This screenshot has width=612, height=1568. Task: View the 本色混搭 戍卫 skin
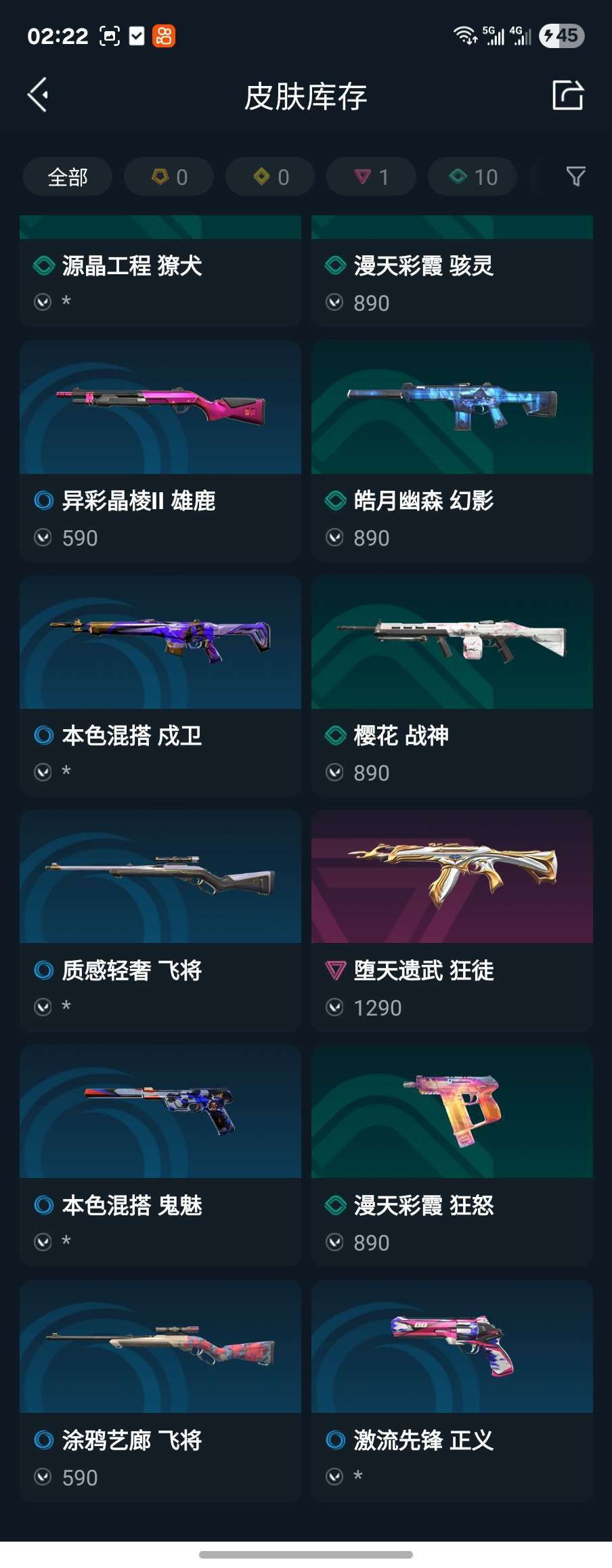[160, 686]
